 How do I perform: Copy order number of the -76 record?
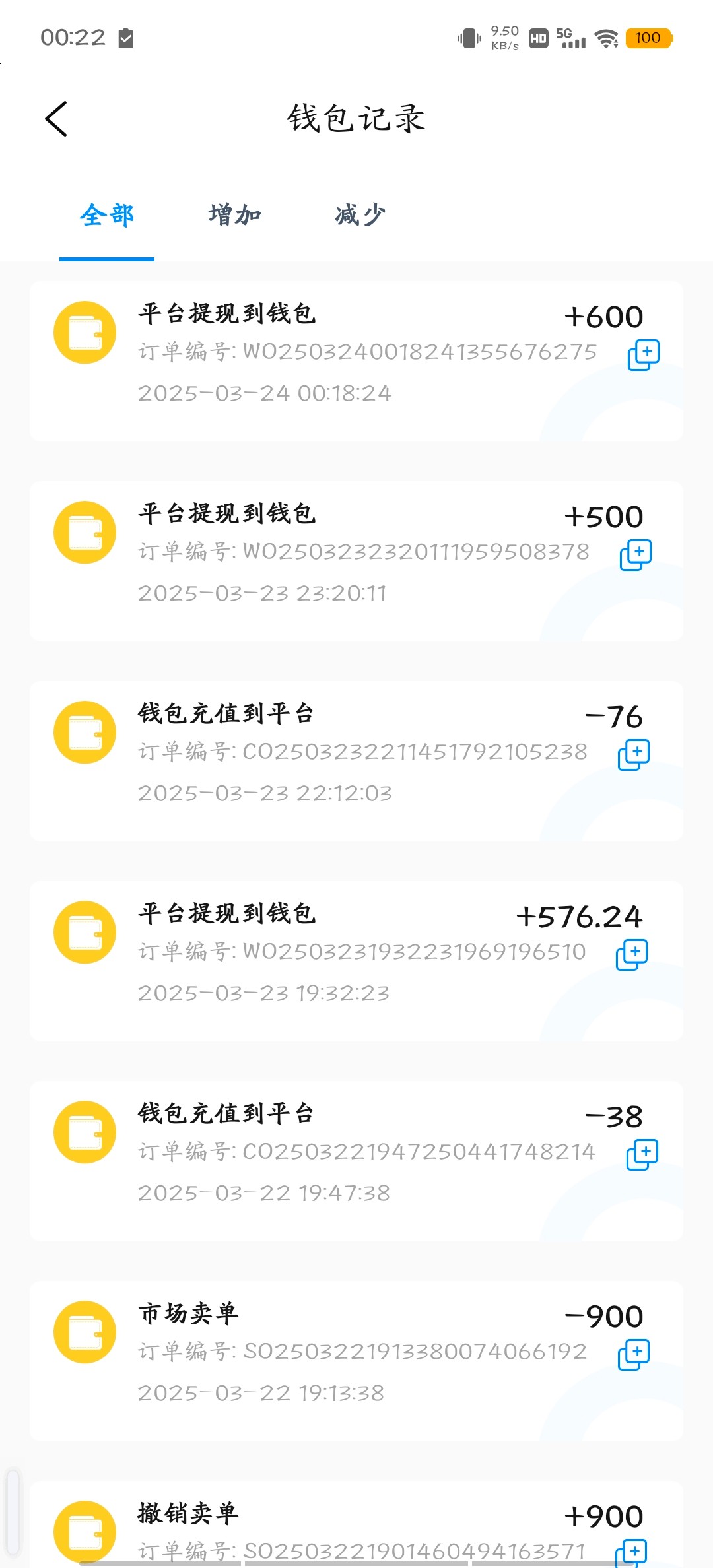click(634, 754)
